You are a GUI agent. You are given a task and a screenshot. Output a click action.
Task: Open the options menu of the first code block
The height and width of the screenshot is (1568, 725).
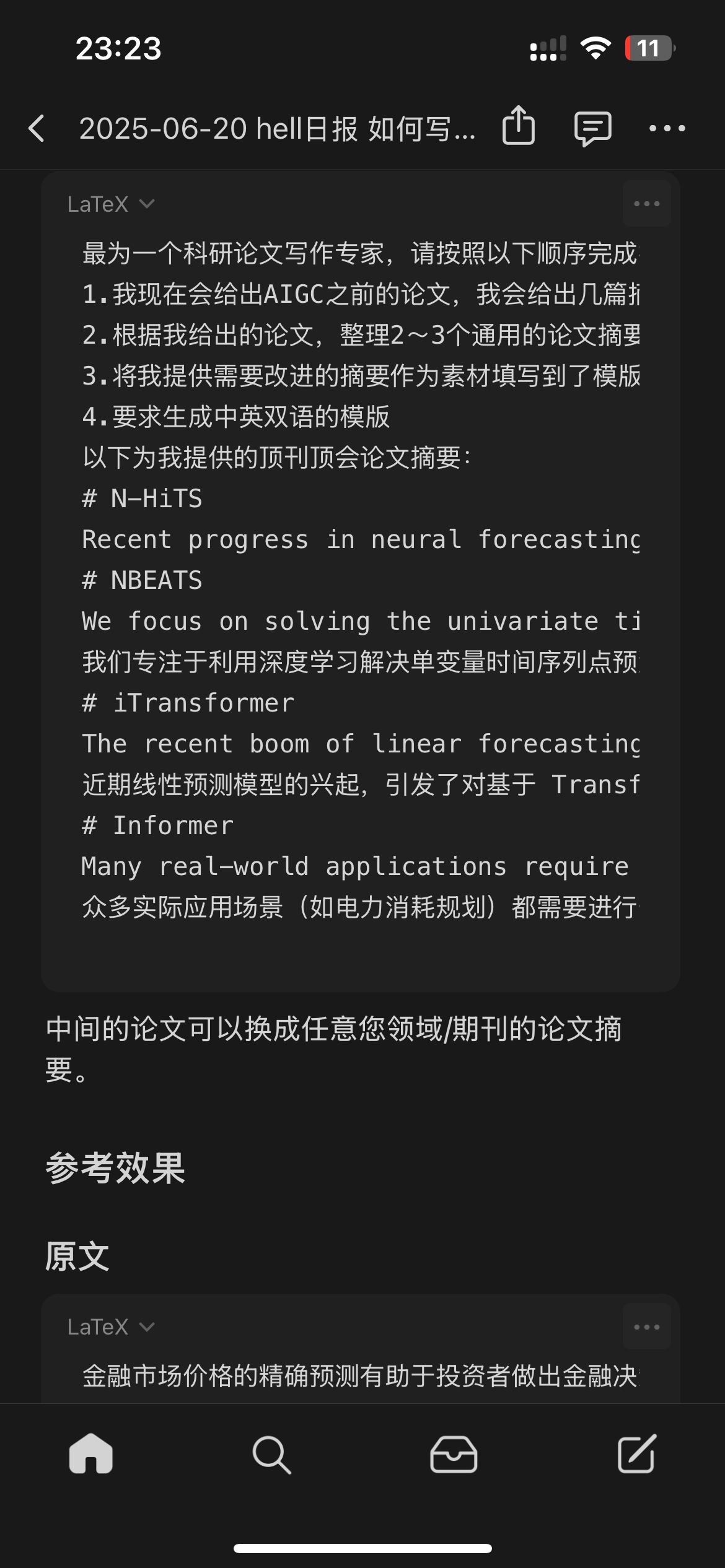coord(647,204)
